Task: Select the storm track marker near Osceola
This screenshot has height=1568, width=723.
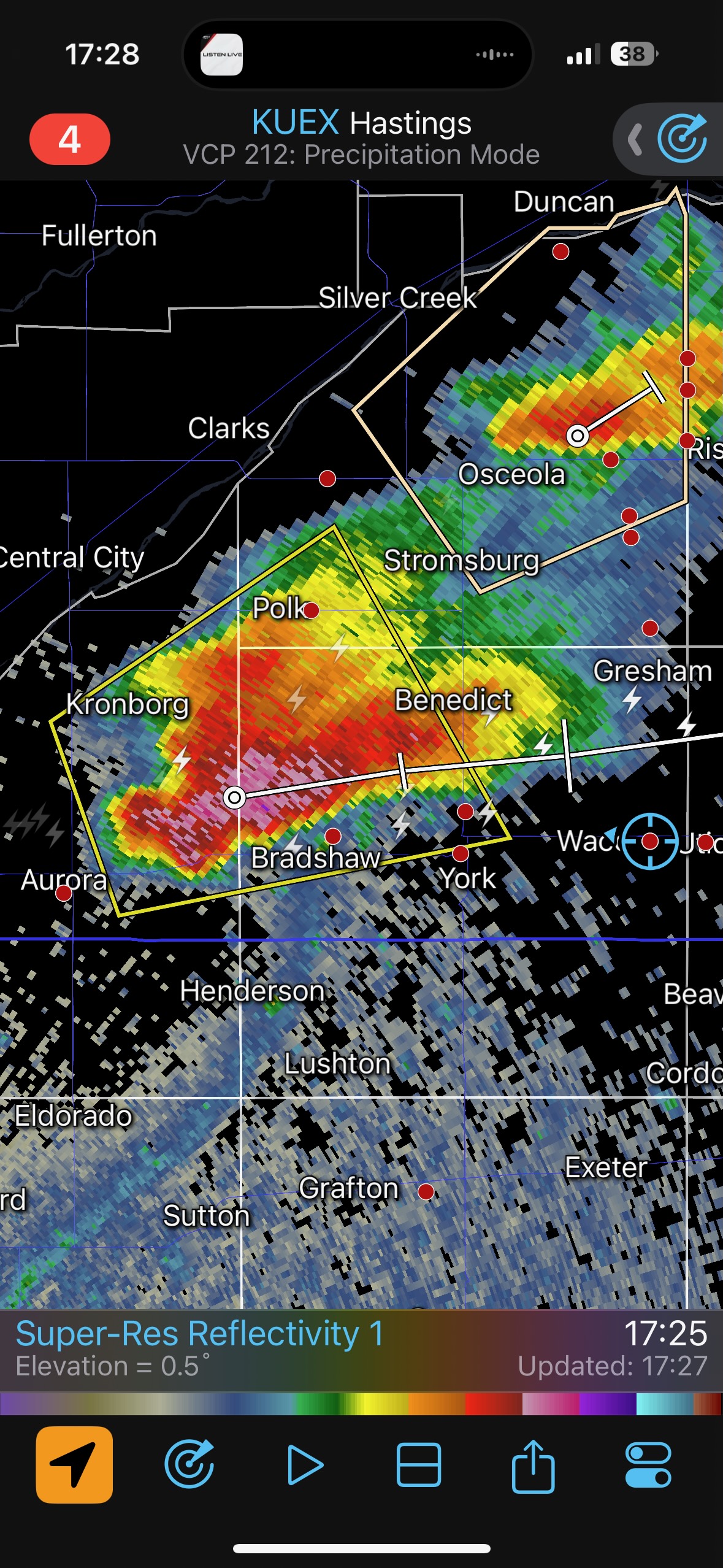Action: pos(577,436)
